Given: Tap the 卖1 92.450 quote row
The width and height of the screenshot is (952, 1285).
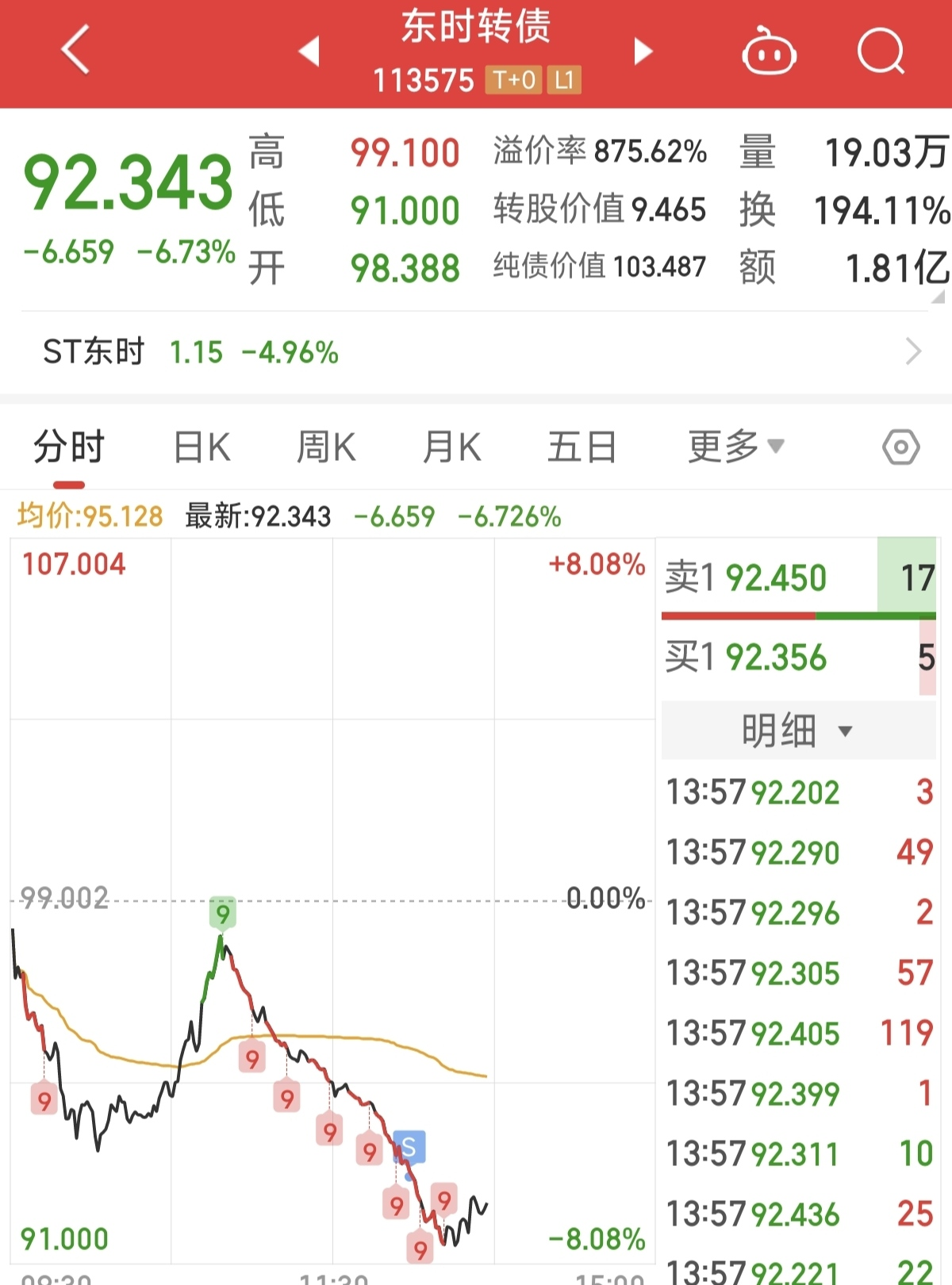Looking at the screenshot, I should pos(798,577).
